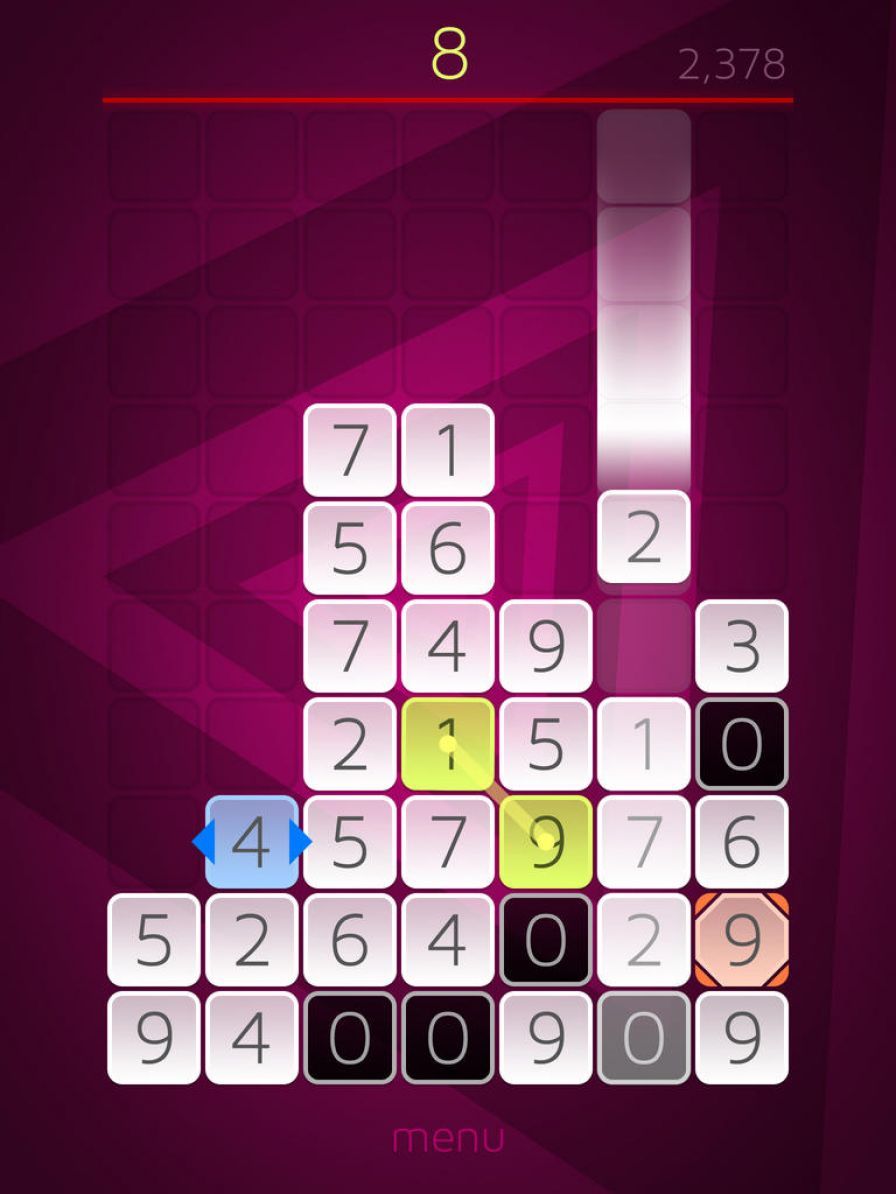The image size is (896, 1194).
Task: Tap the highlighted yellow 1 tile
Action: coord(447,744)
